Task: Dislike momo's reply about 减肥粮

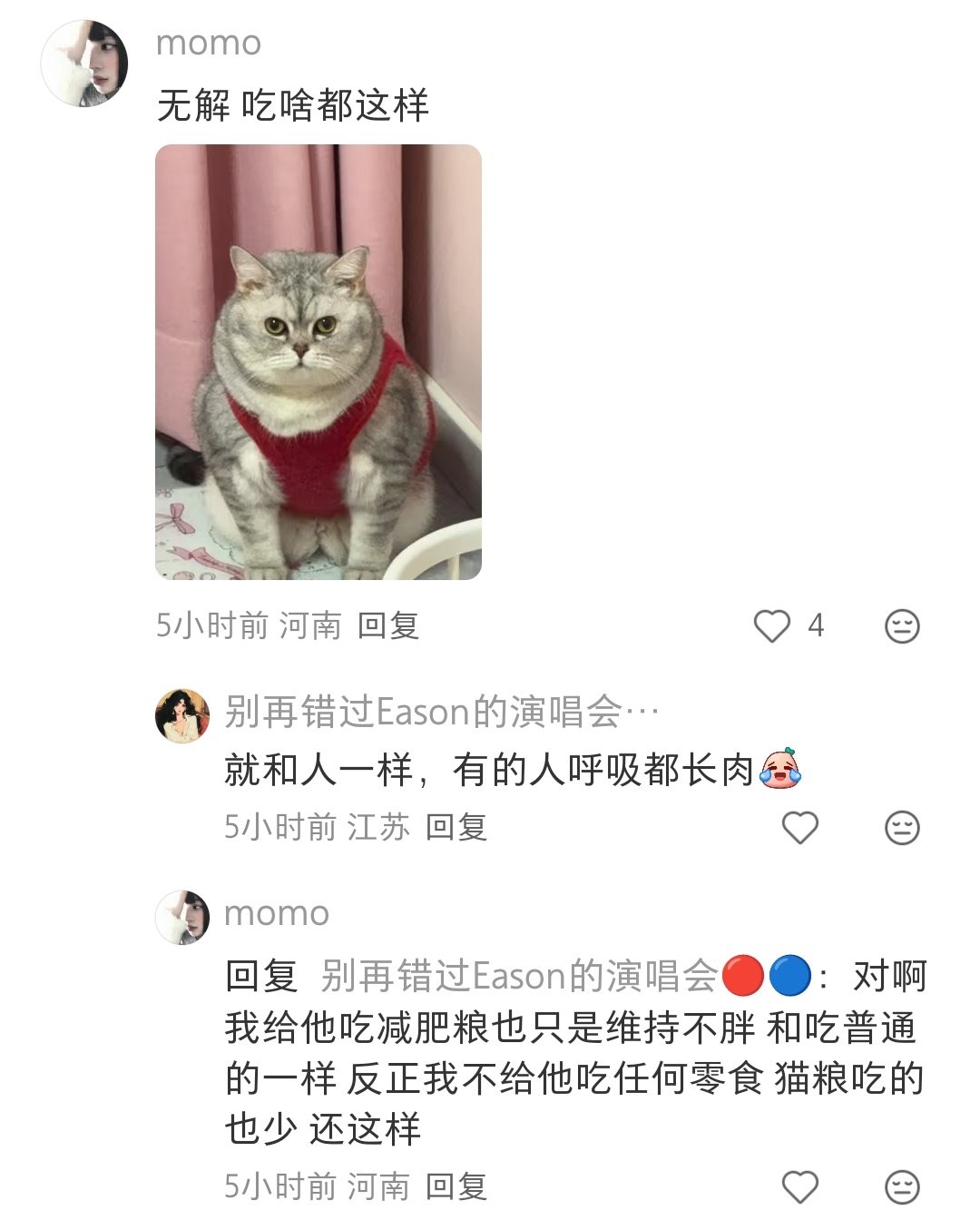Action: pyautogui.click(x=901, y=1186)
